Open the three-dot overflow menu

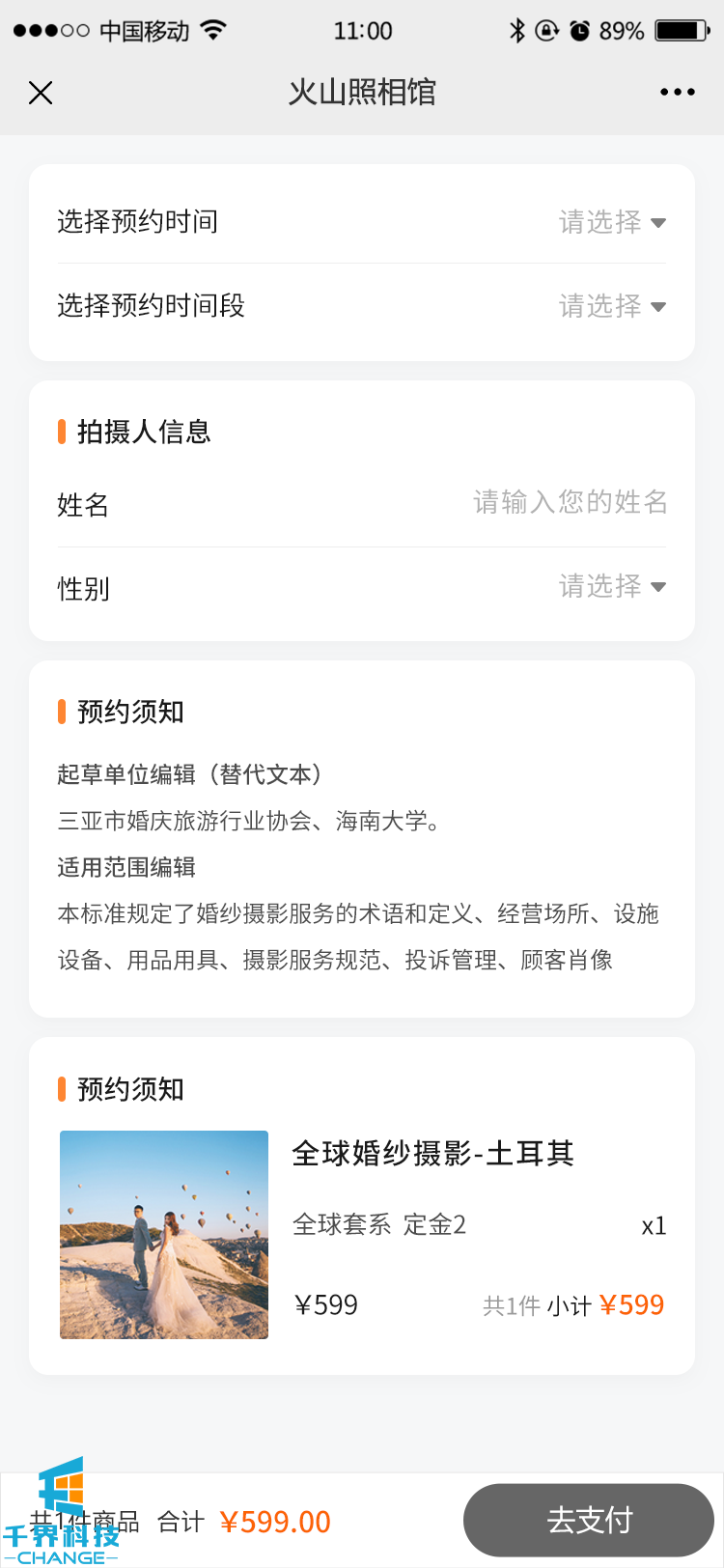677,93
